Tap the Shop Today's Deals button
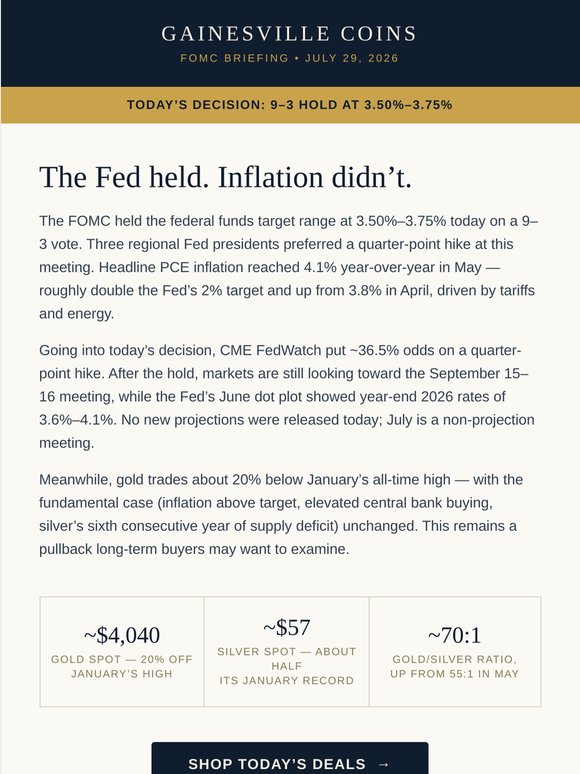The width and height of the screenshot is (580, 774). (x=290, y=758)
